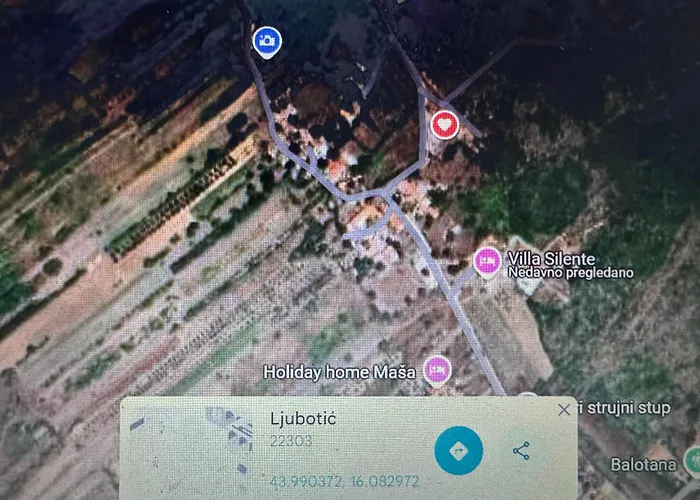Select the Balotana map marker
The height and width of the screenshot is (500, 700).
691,463
